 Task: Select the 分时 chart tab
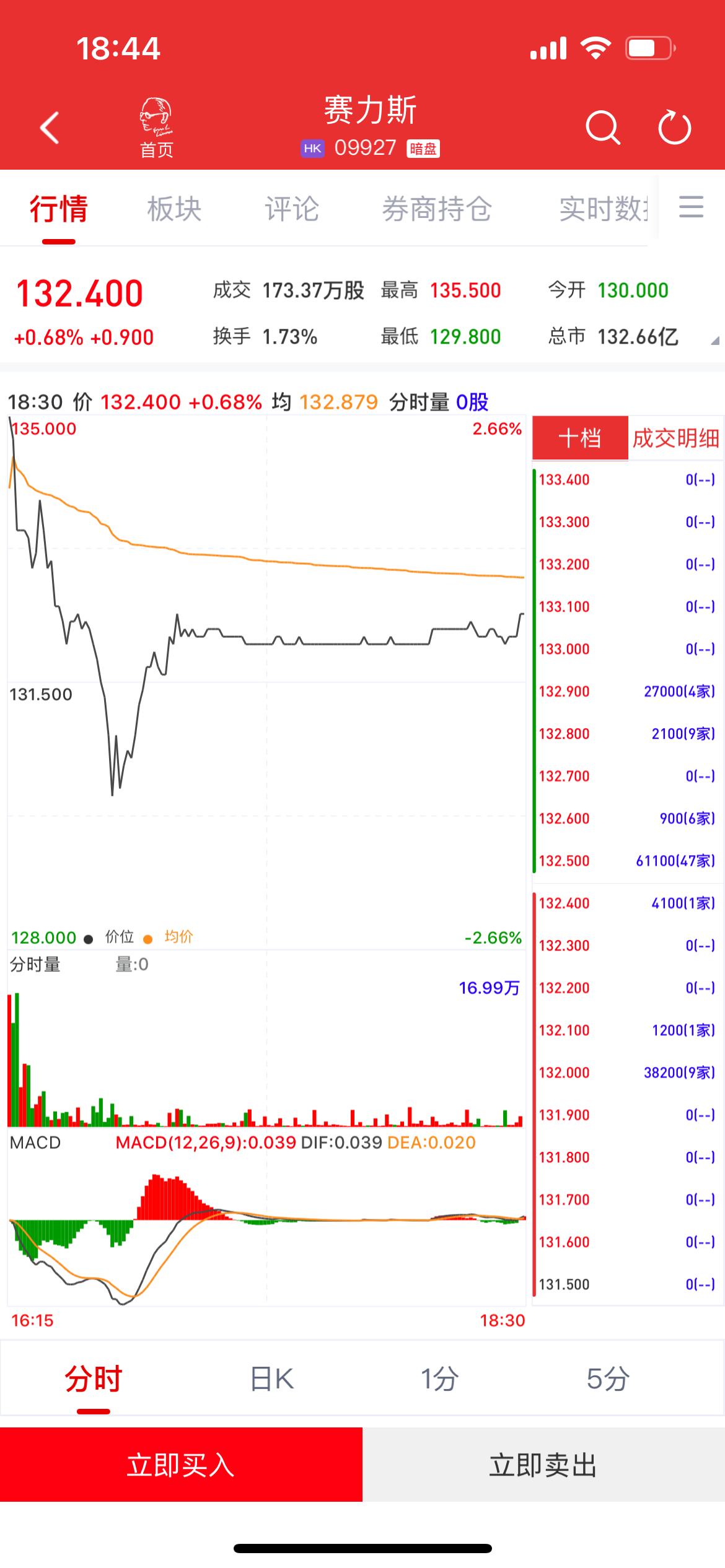point(94,1379)
